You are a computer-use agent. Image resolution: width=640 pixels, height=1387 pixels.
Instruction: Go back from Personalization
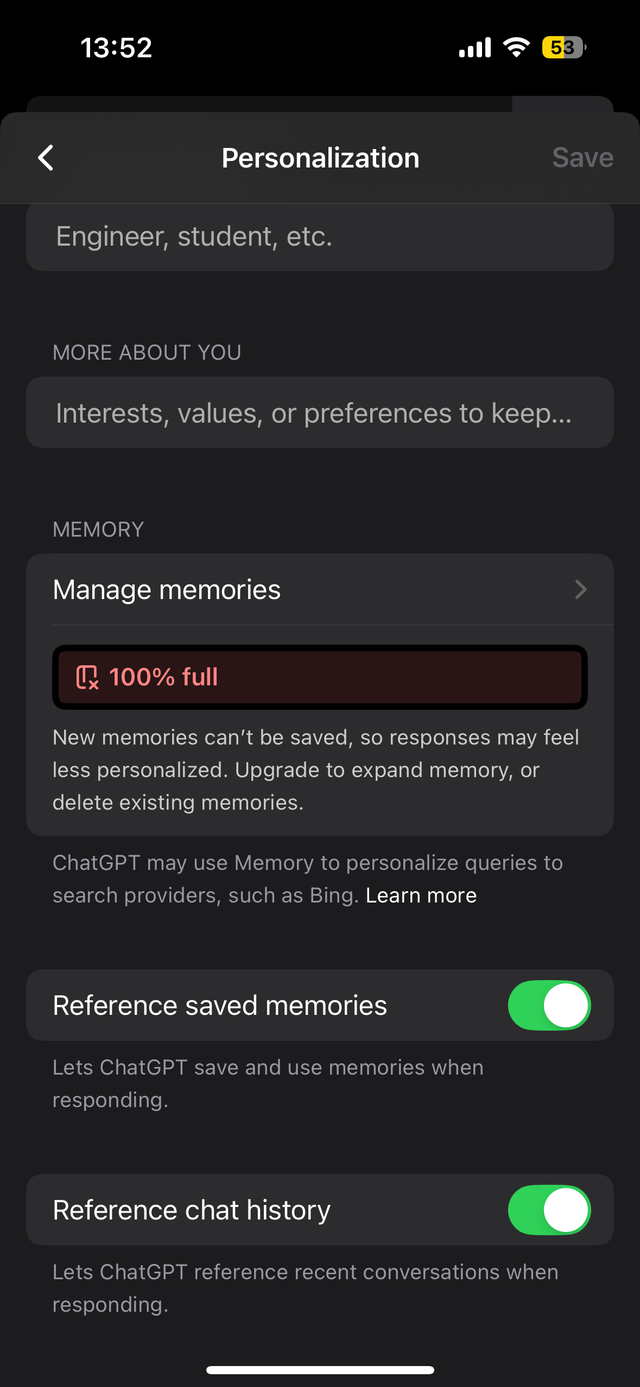(46, 158)
